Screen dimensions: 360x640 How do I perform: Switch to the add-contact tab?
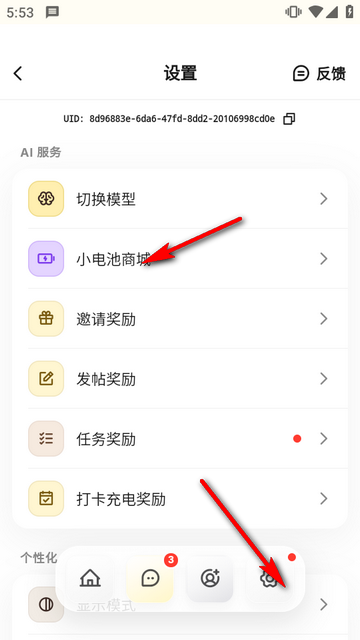coord(210,578)
